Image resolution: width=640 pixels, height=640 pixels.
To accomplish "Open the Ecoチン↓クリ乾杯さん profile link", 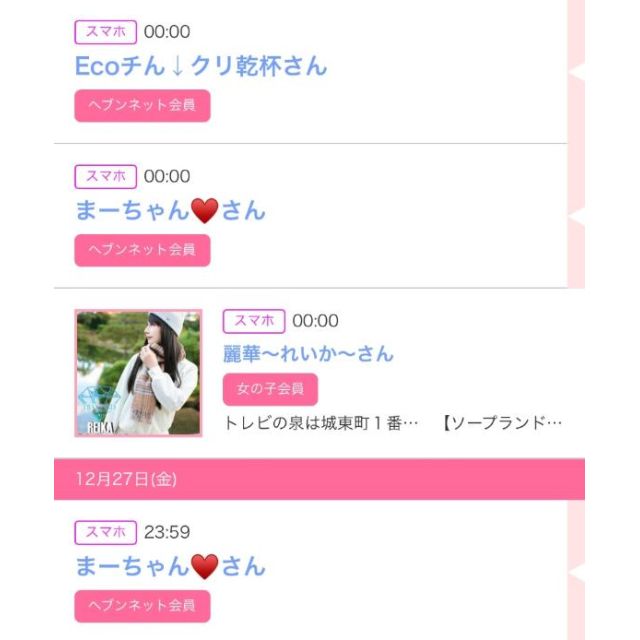I will [200, 66].
